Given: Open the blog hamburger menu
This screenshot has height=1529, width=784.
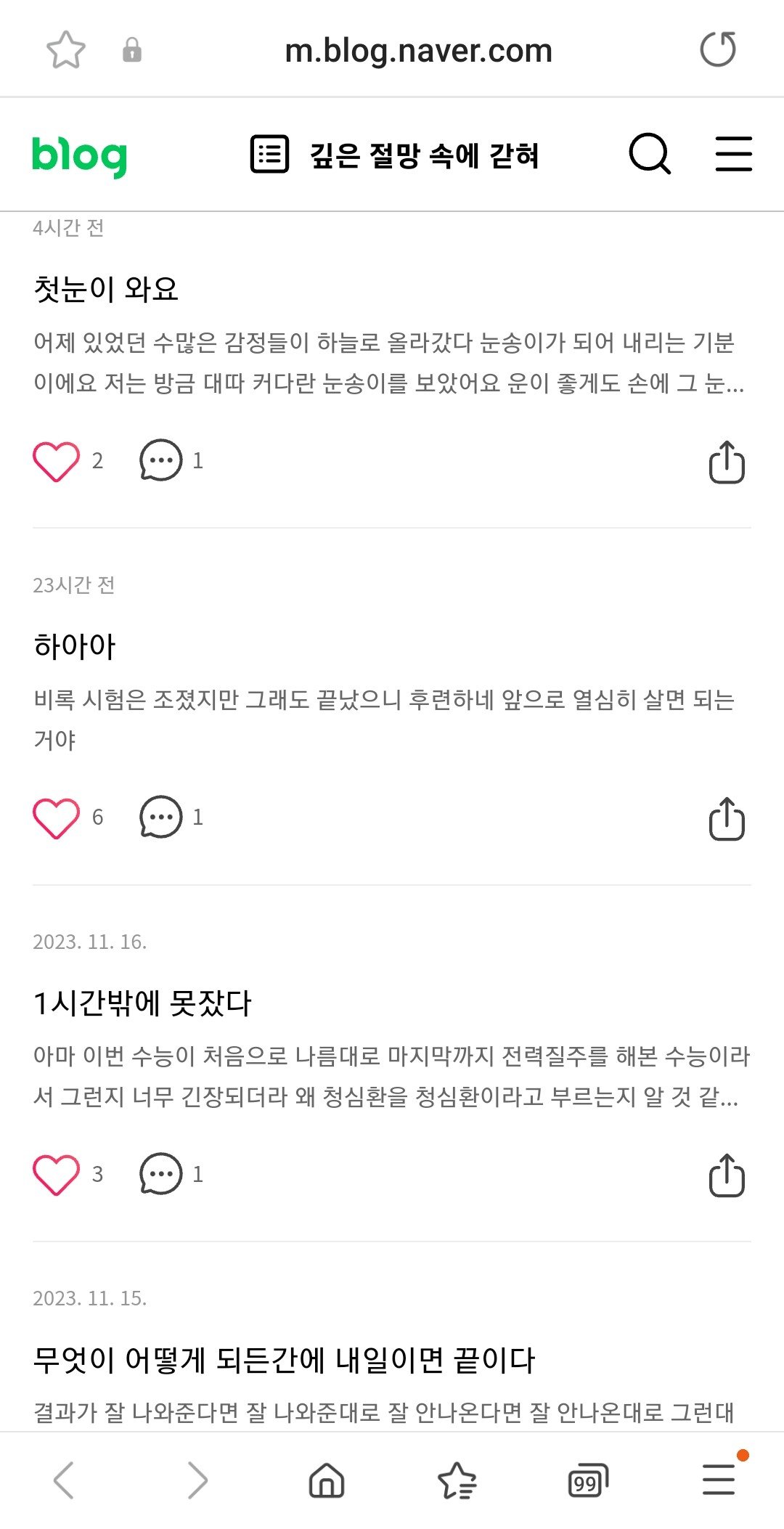Looking at the screenshot, I should [733, 154].
